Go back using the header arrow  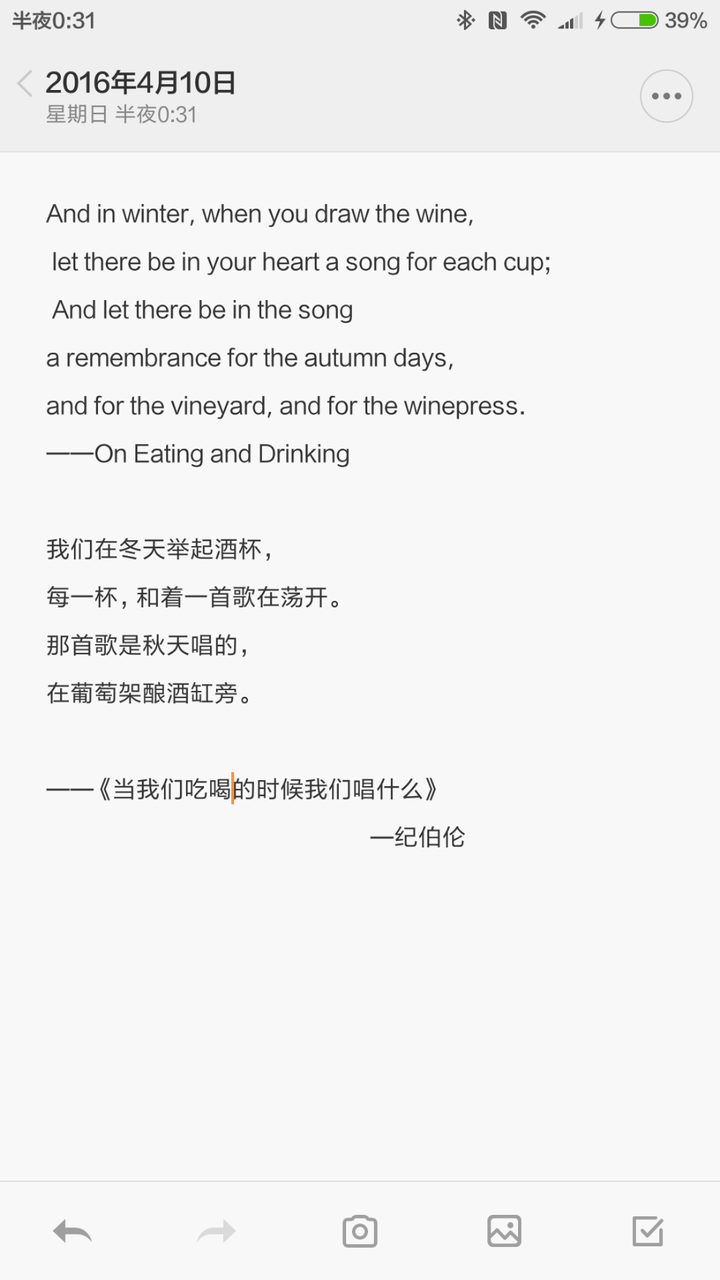[x=26, y=83]
